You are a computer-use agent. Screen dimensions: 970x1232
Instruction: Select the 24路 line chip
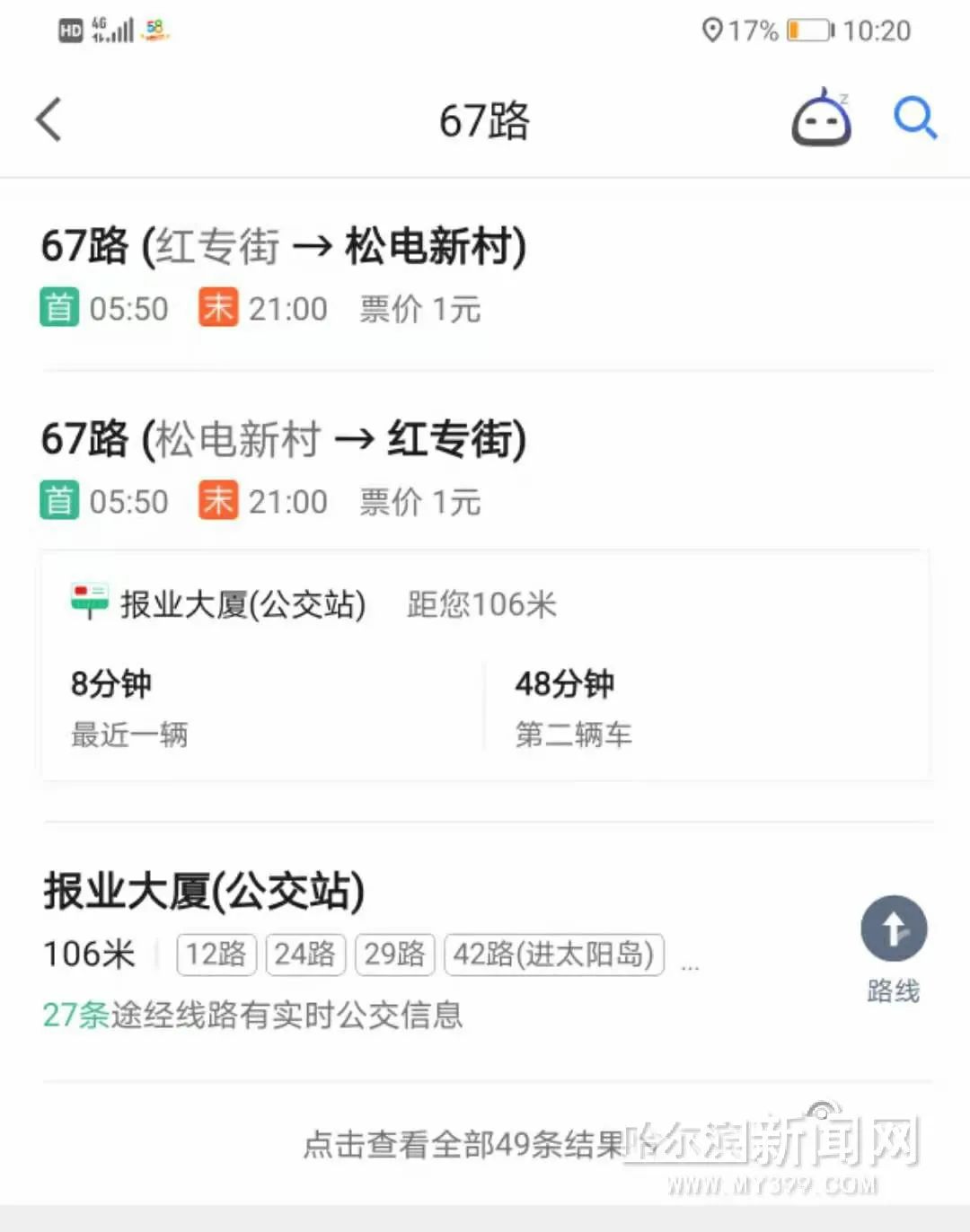click(x=305, y=954)
